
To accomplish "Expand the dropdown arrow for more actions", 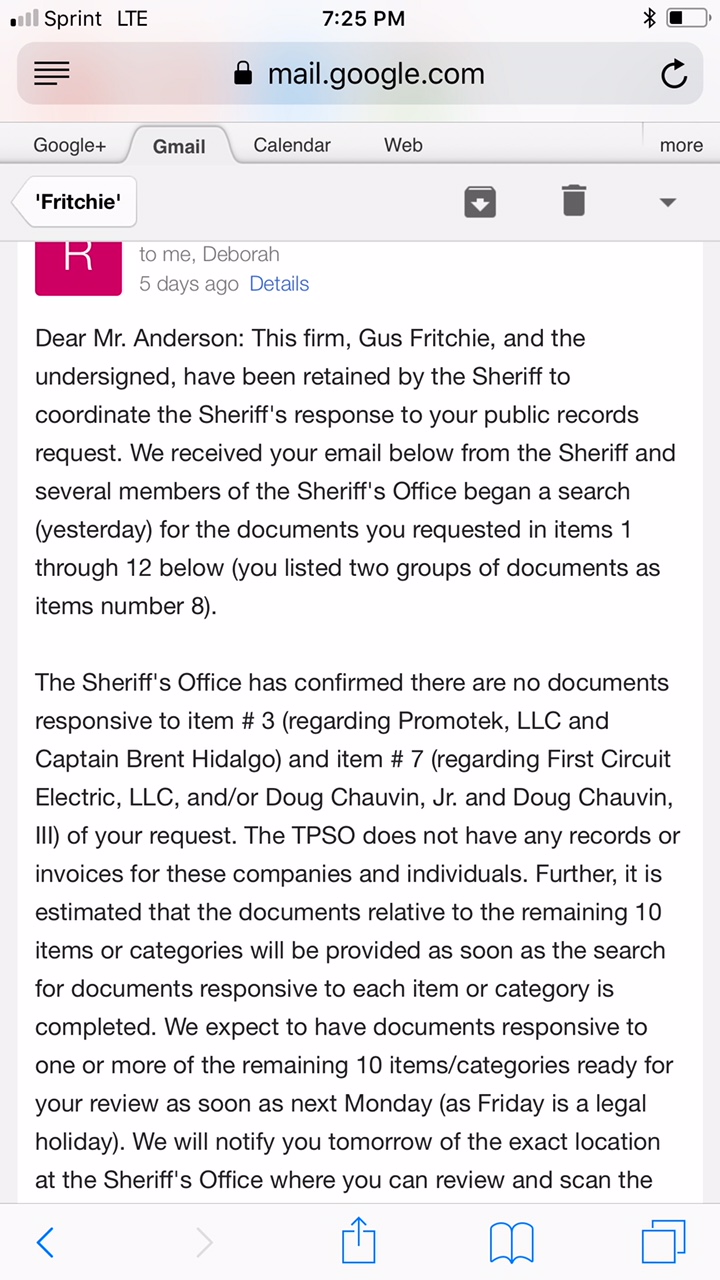I will tap(668, 202).
